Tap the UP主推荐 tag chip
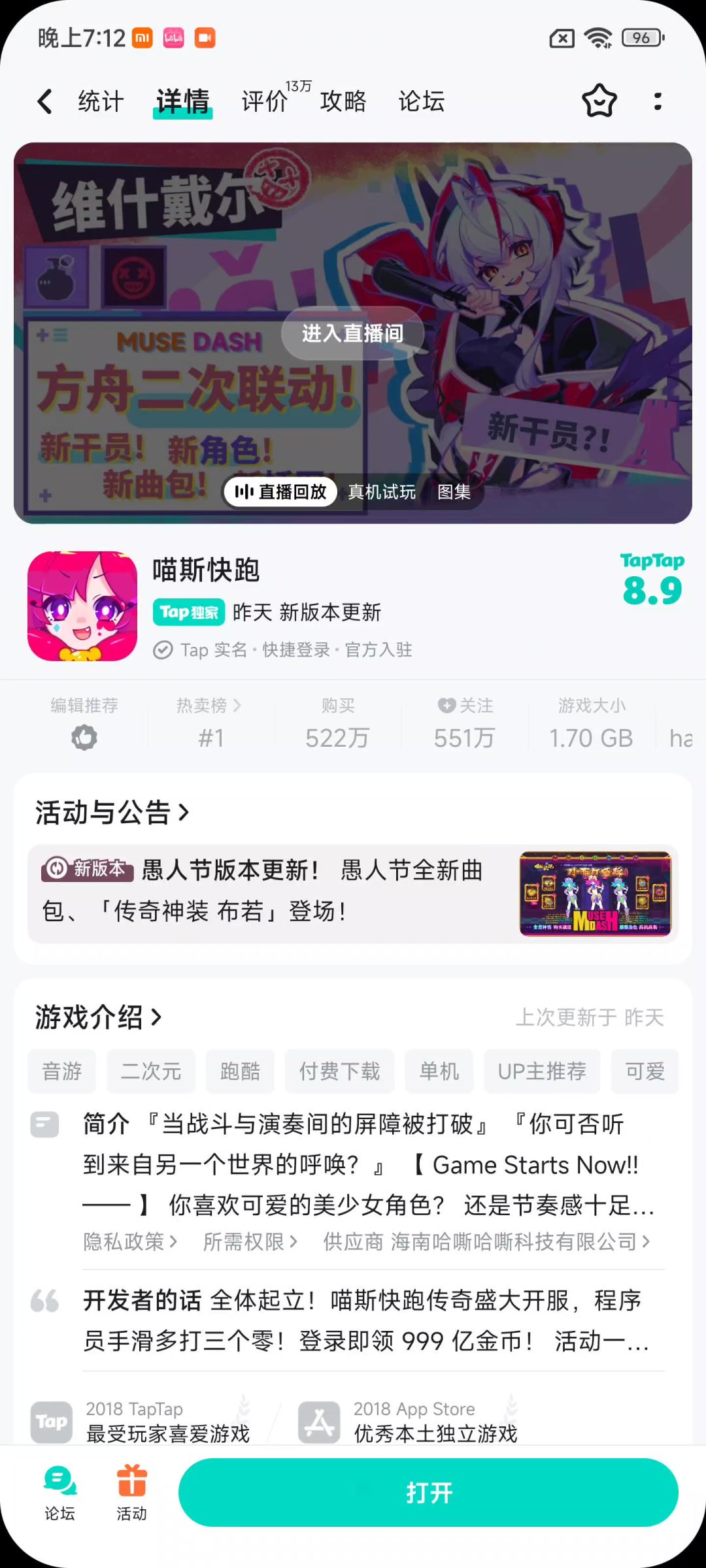 (541, 1071)
